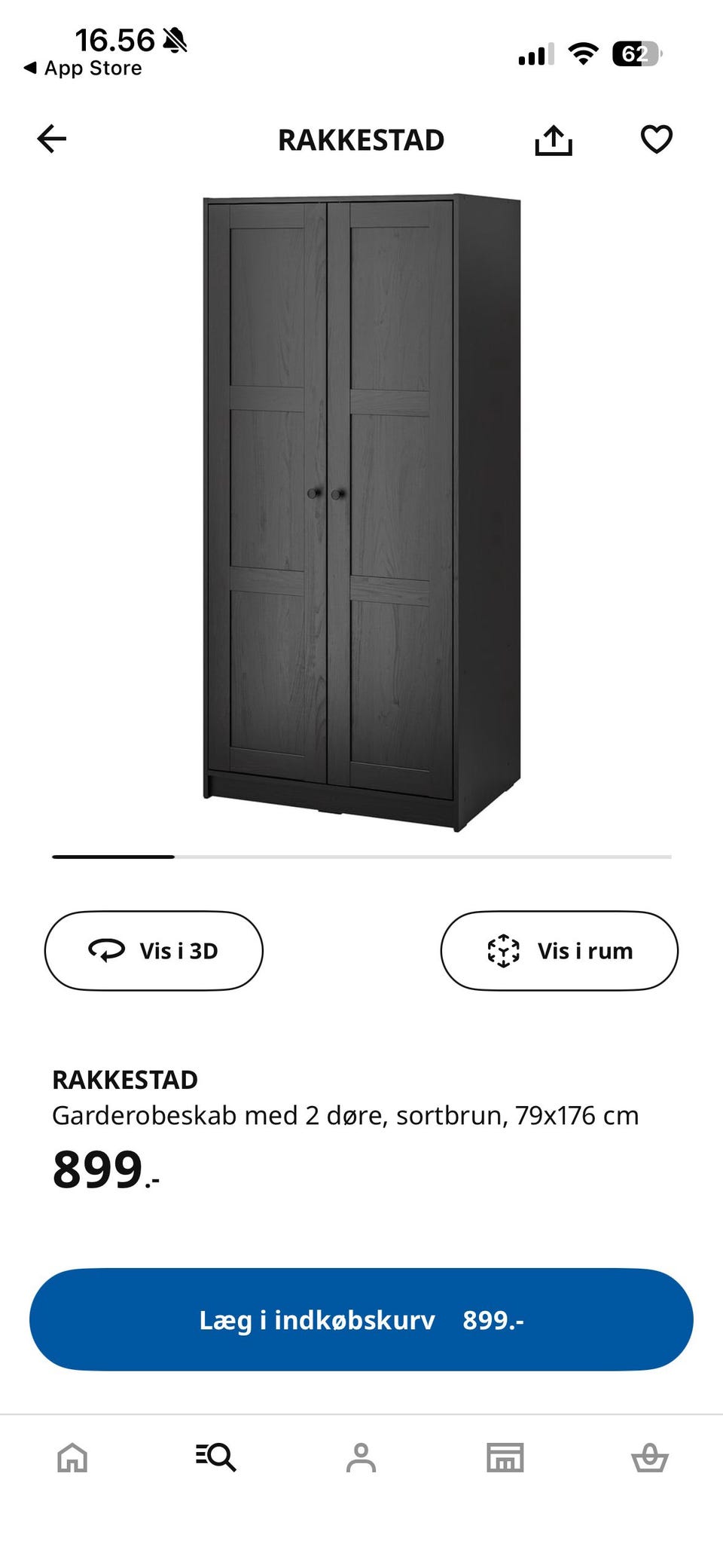The height and width of the screenshot is (1568, 723).
Task: Switch to the home tab
Action: (x=72, y=1457)
